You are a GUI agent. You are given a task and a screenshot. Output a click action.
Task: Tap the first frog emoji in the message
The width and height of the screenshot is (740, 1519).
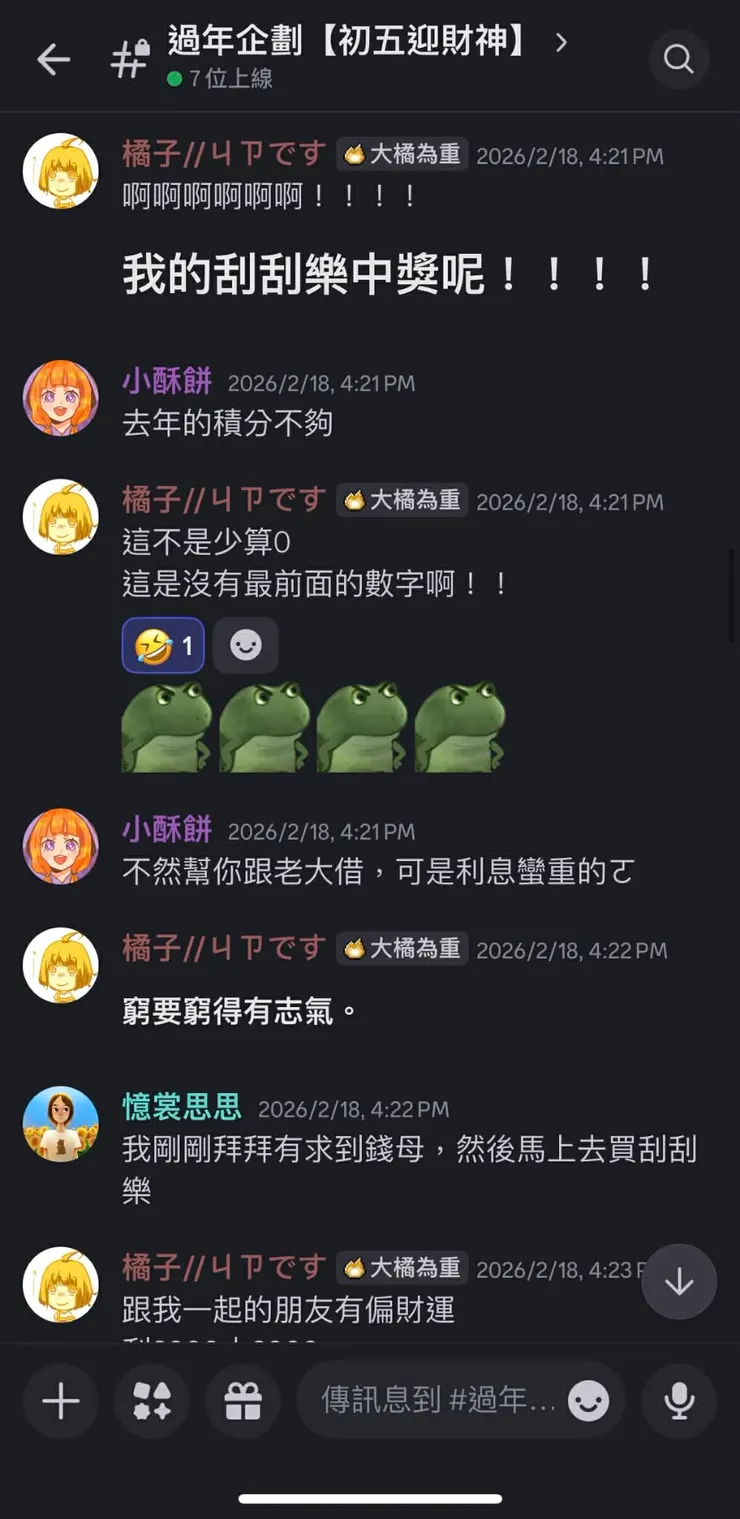click(166, 725)
